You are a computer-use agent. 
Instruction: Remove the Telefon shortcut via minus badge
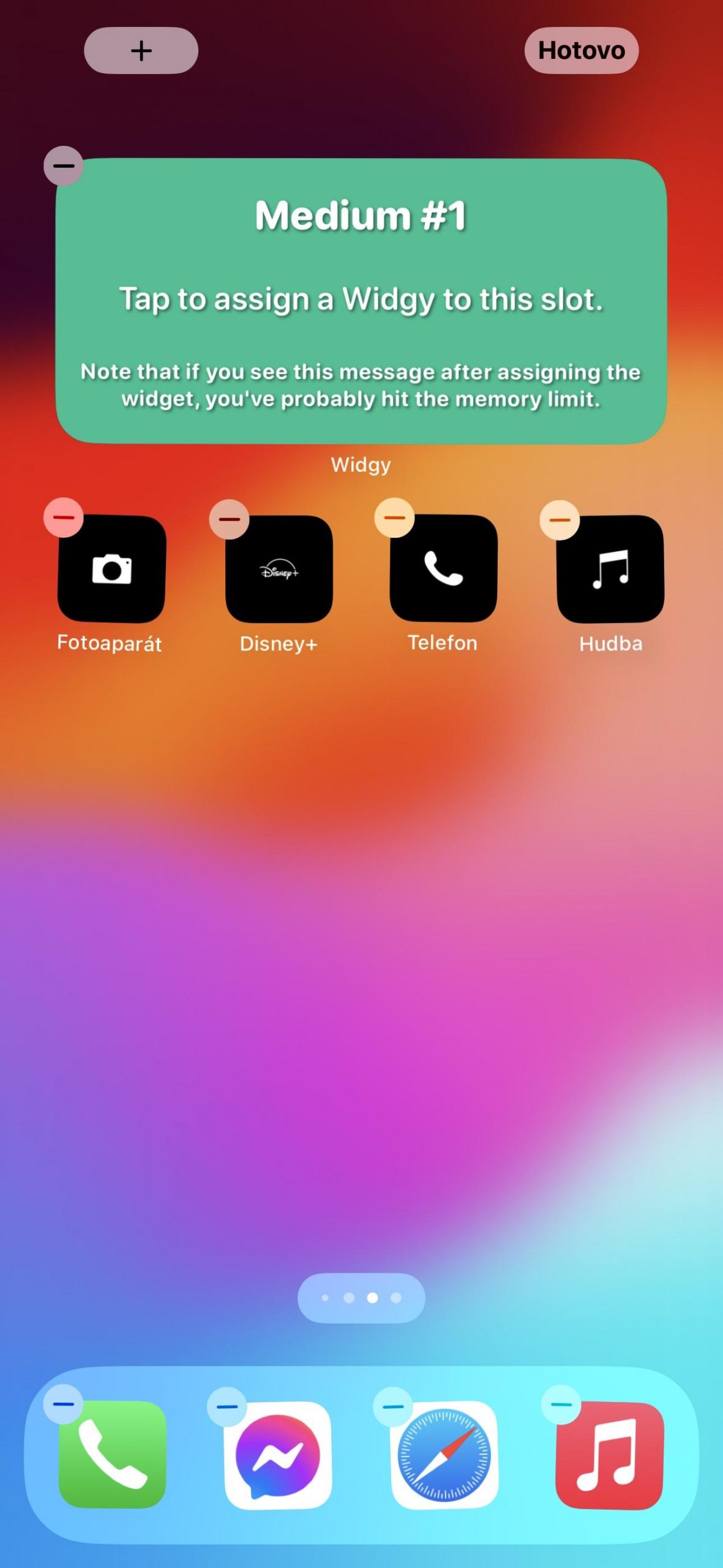pos(394,518)
